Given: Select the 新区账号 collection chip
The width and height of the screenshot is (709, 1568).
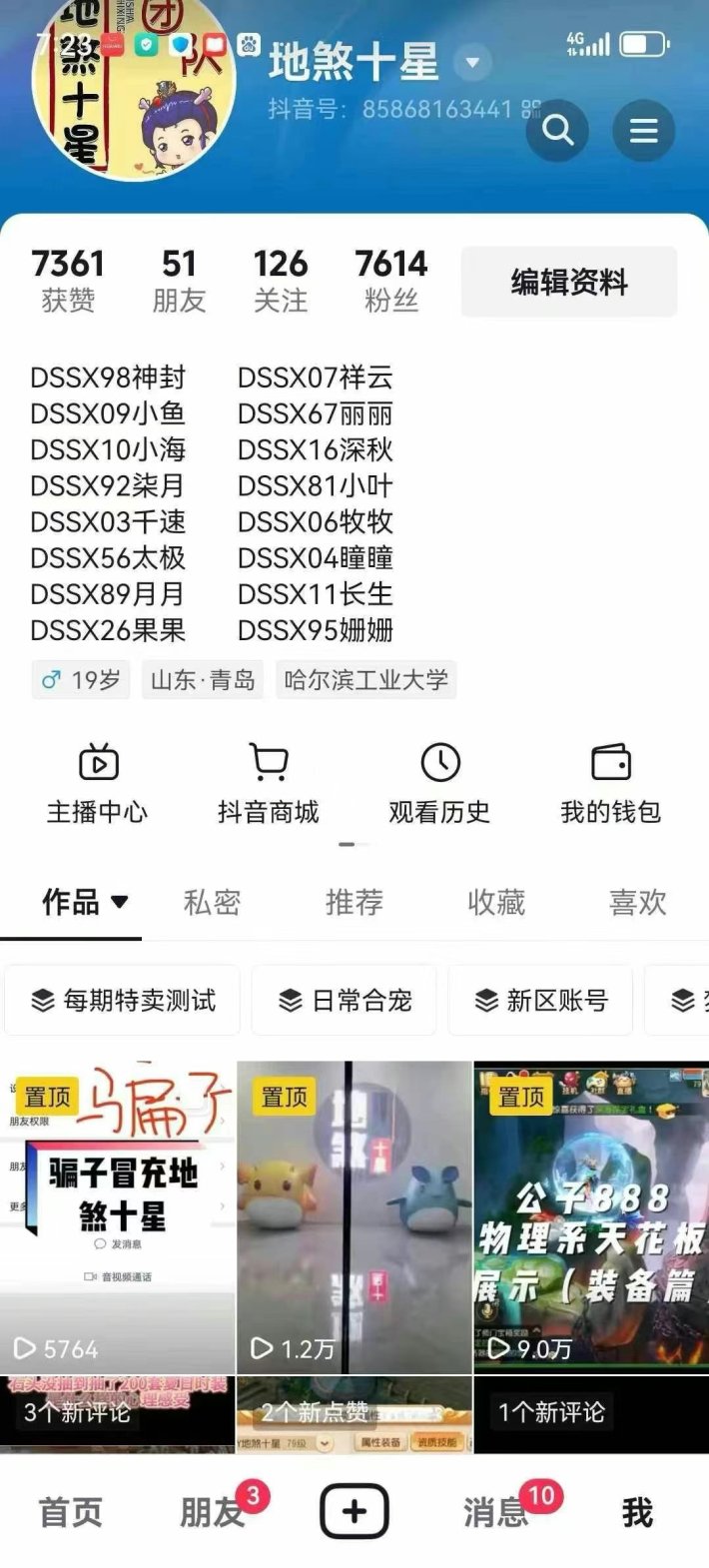Looking at the screenshot, I should point(540,1000).
